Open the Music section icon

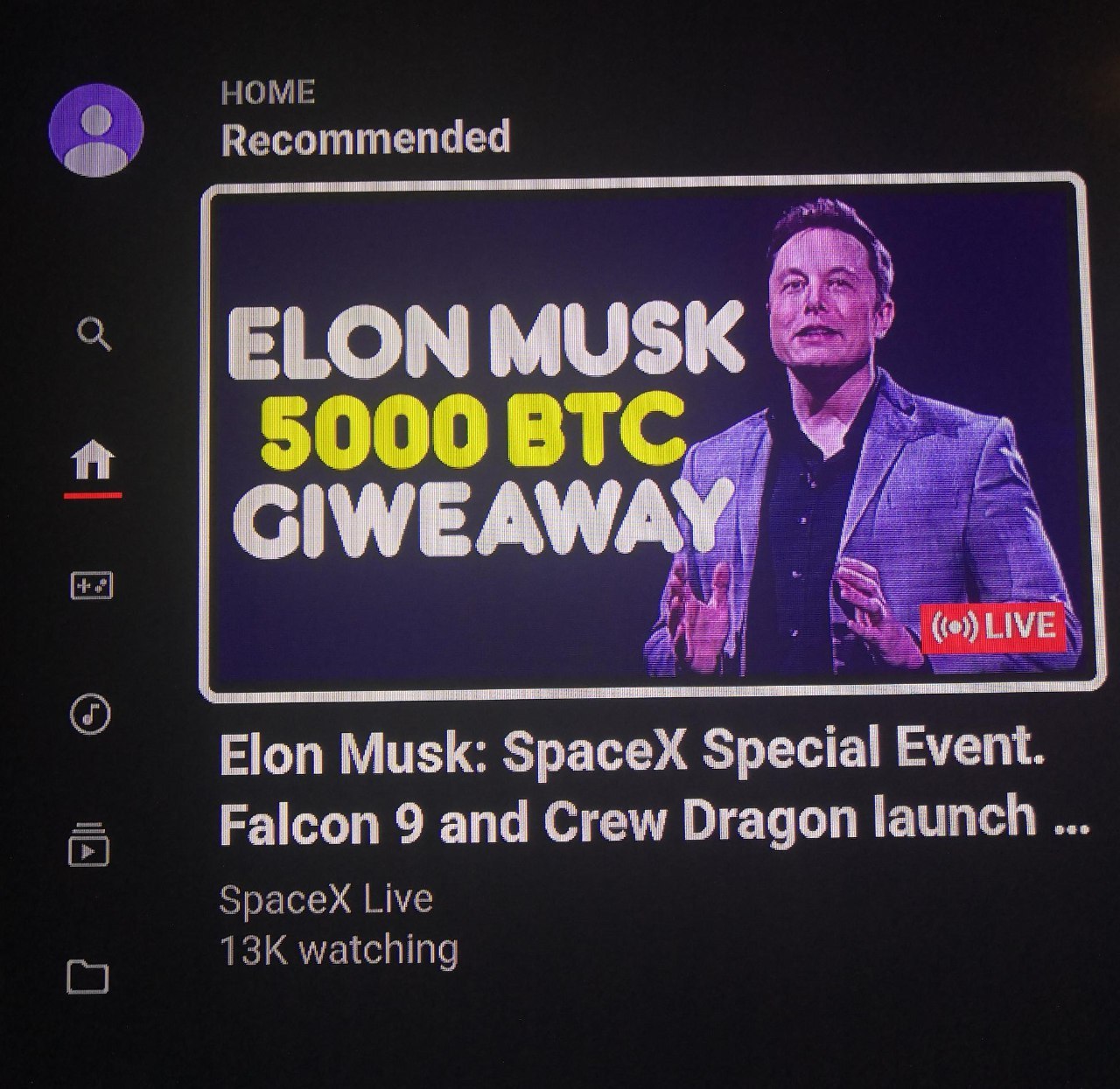click(90, 714)
